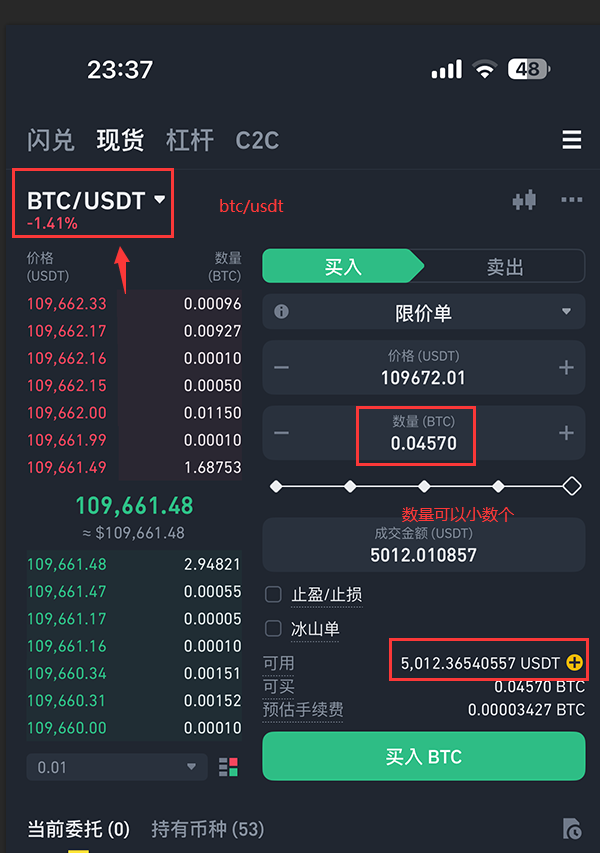This screenshot has height=853, width=600.
Task: Change the order book layout icon
Action: point(228,767)
